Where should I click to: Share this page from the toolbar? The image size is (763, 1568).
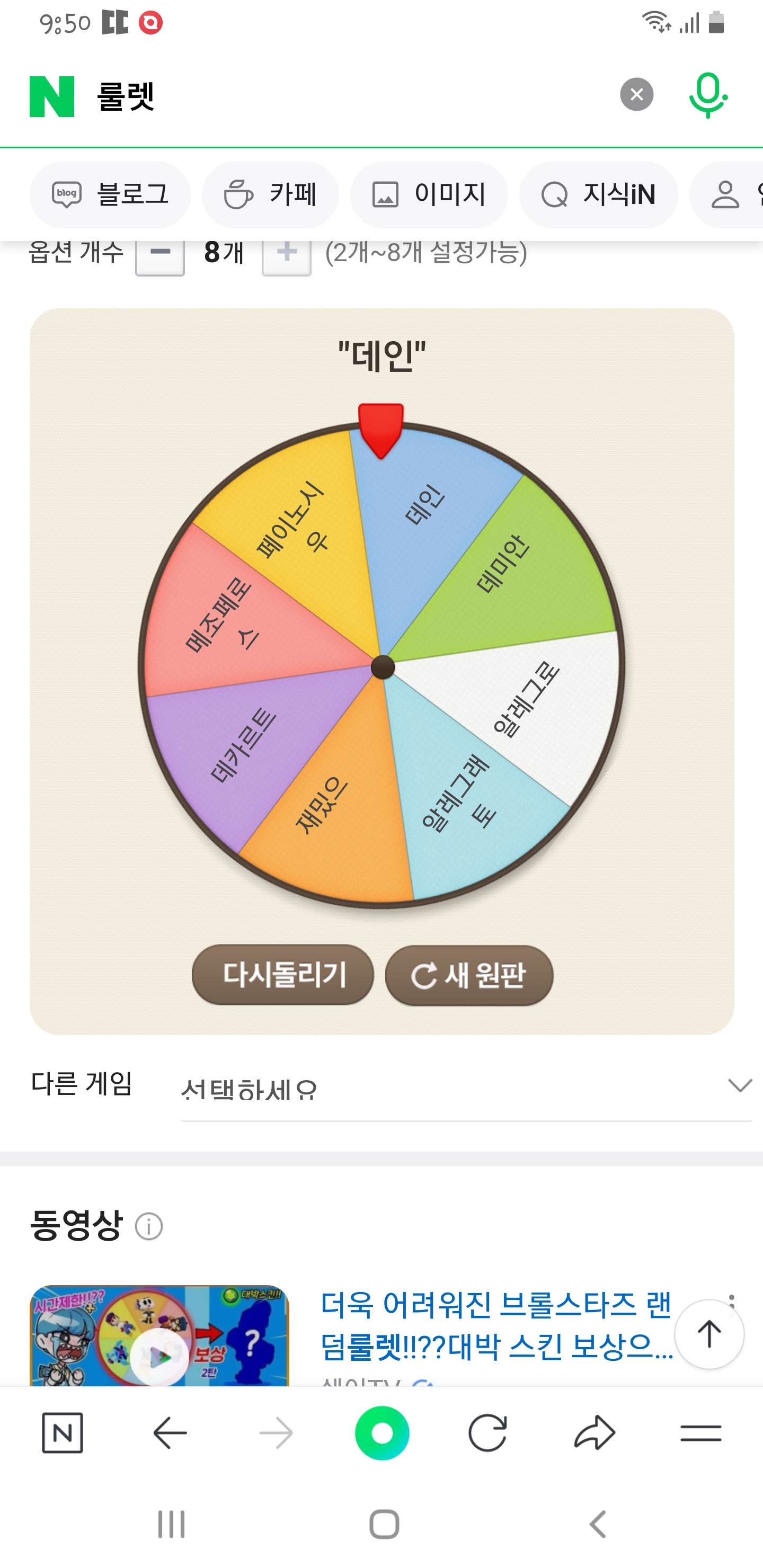[x=595, y=1433]
